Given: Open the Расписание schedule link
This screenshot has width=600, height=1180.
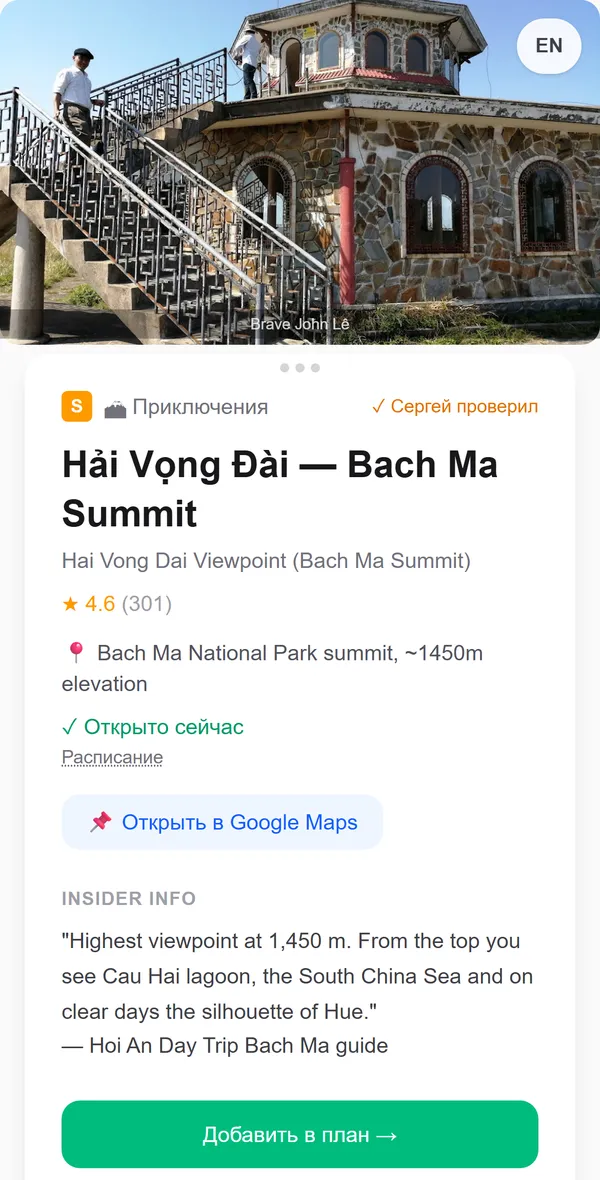Looking at the screenshot, I should (x=112, y=757).
